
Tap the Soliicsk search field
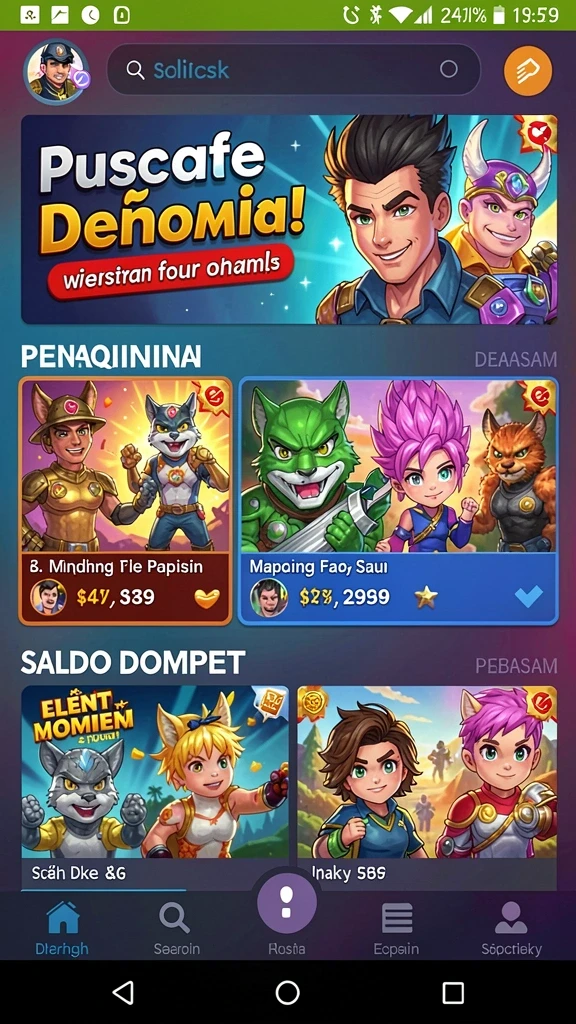(294, 69)
